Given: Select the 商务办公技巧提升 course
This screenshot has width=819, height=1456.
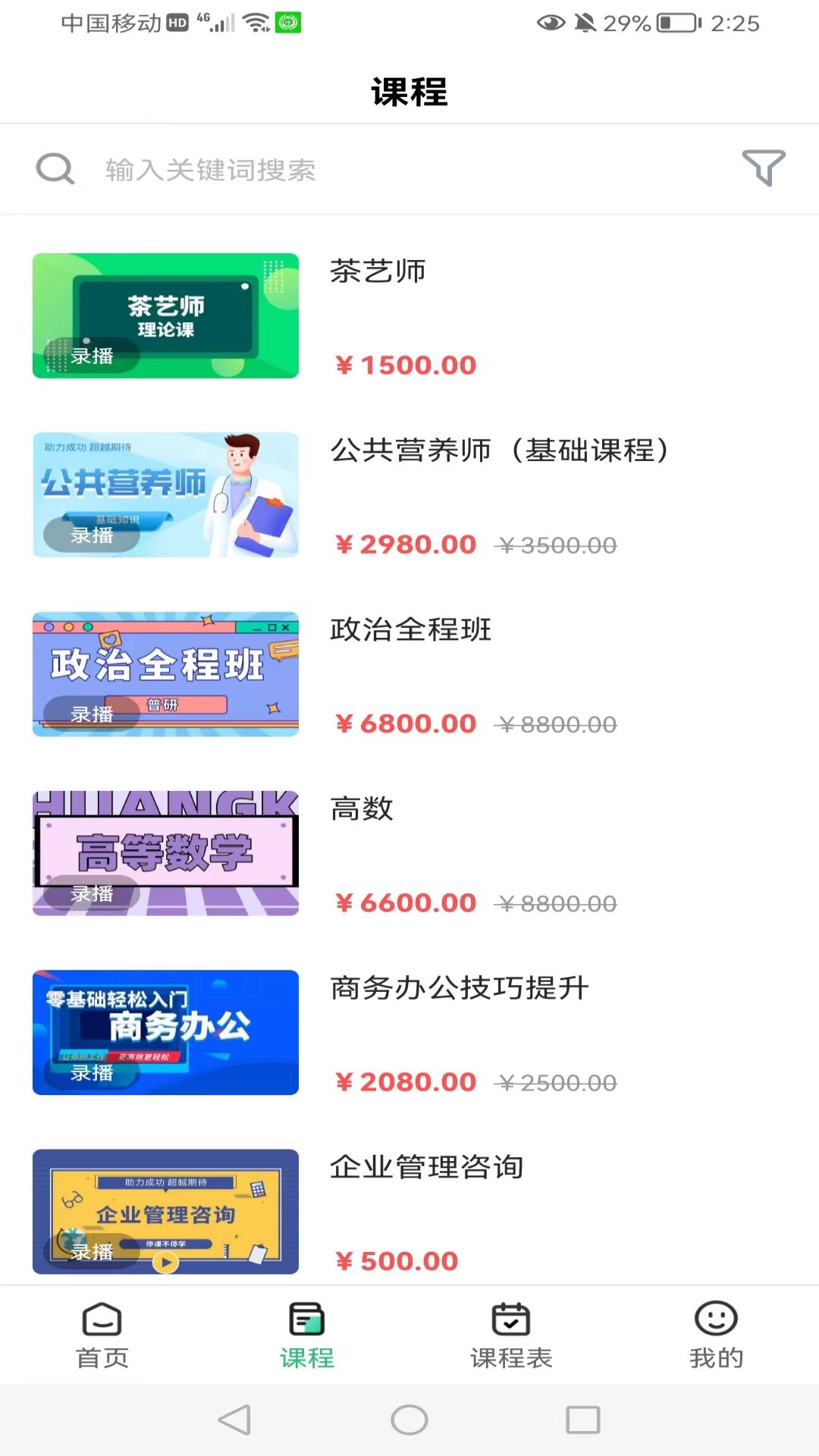Looking at the screenshot, I should (x=409, y=1032).
